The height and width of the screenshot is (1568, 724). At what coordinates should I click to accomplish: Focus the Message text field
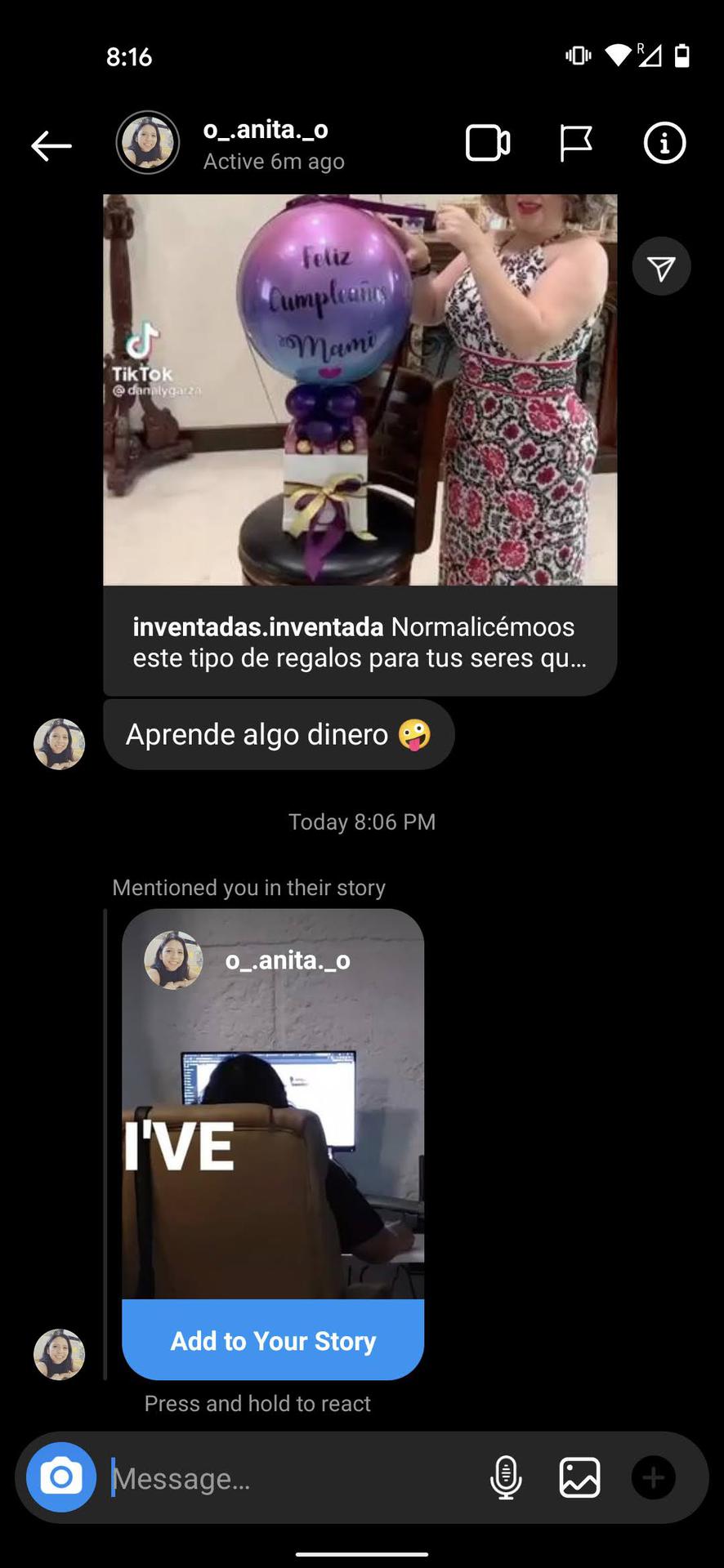(x=286, y=1478)
